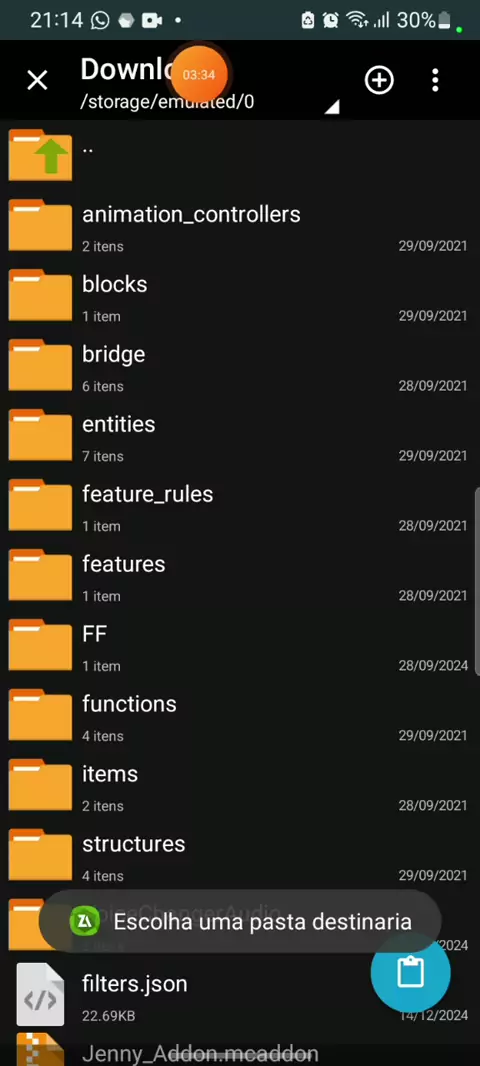
Task: Open the animation_controllers folder
Action: (240, 227)
